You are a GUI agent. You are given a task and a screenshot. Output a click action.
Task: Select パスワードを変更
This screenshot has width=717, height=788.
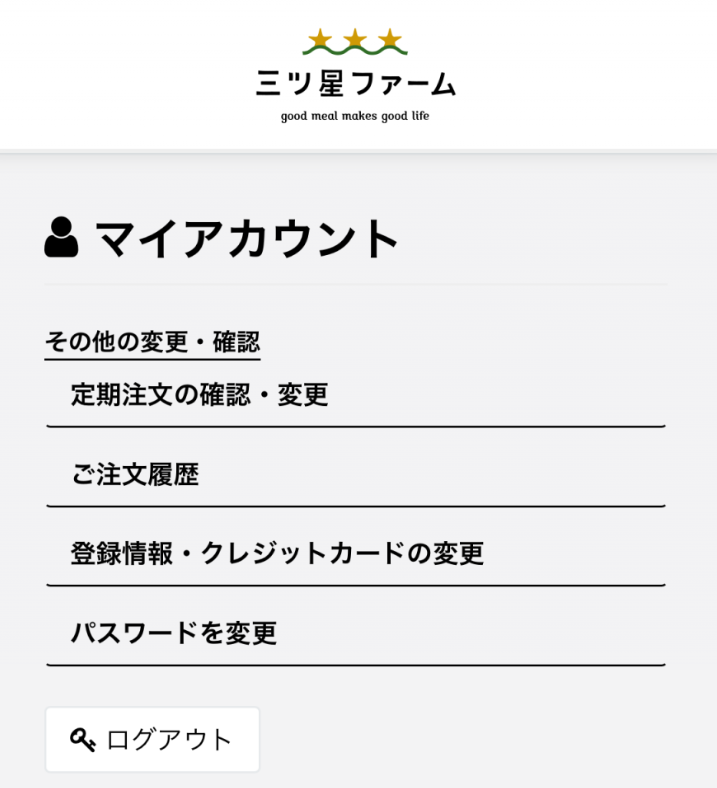(x=173, y=633)
